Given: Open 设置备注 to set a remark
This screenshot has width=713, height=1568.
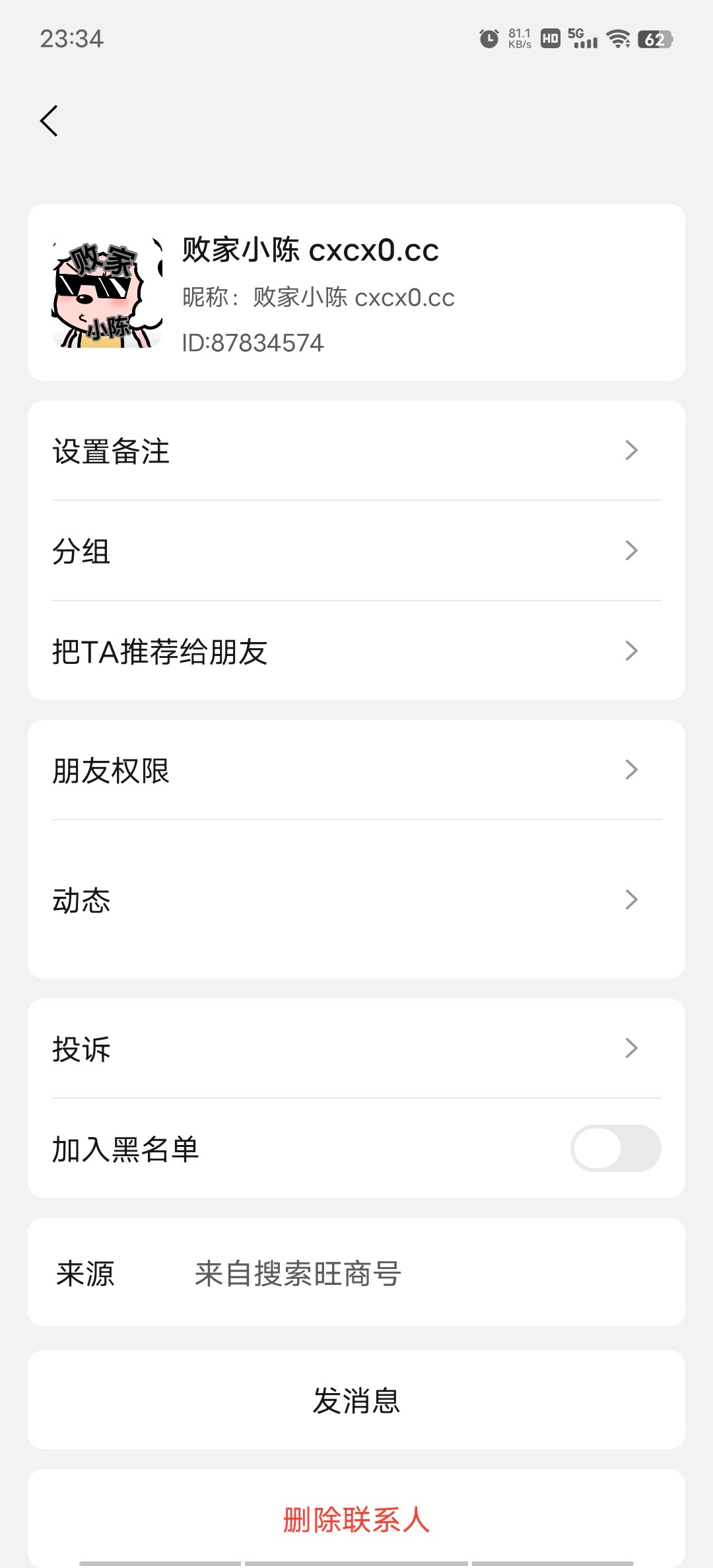Looking at the screenshot, I should [x=356, y=451].
